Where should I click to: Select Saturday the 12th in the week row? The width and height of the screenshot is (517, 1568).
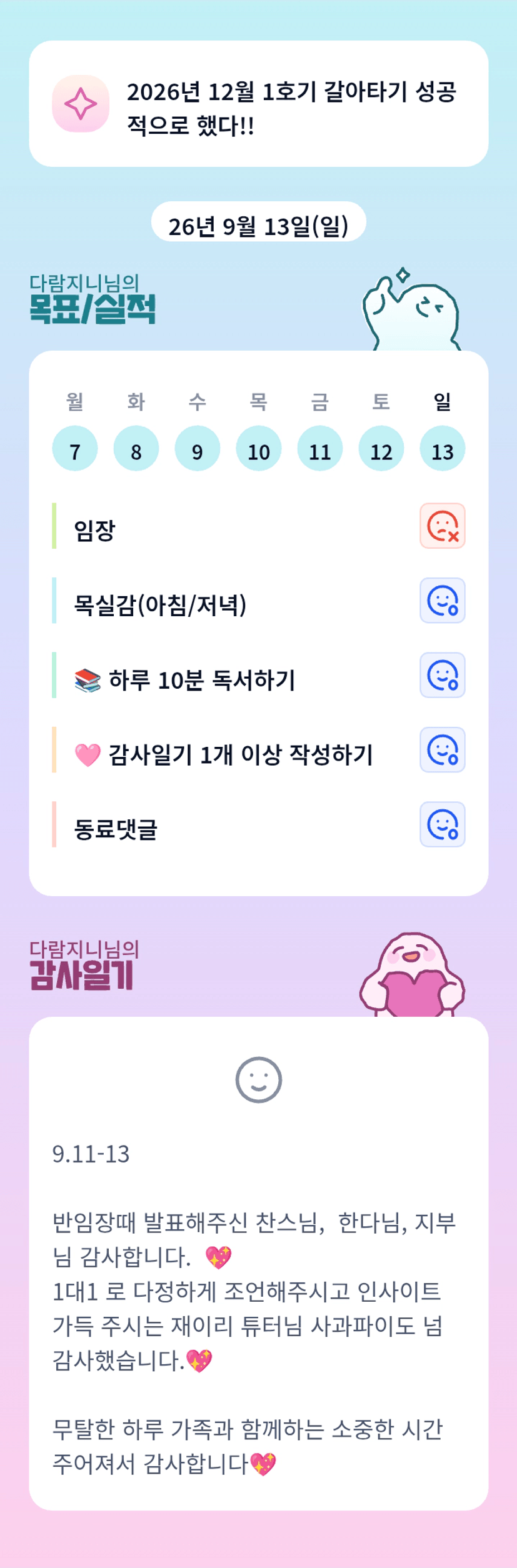(x=381, y=448)
